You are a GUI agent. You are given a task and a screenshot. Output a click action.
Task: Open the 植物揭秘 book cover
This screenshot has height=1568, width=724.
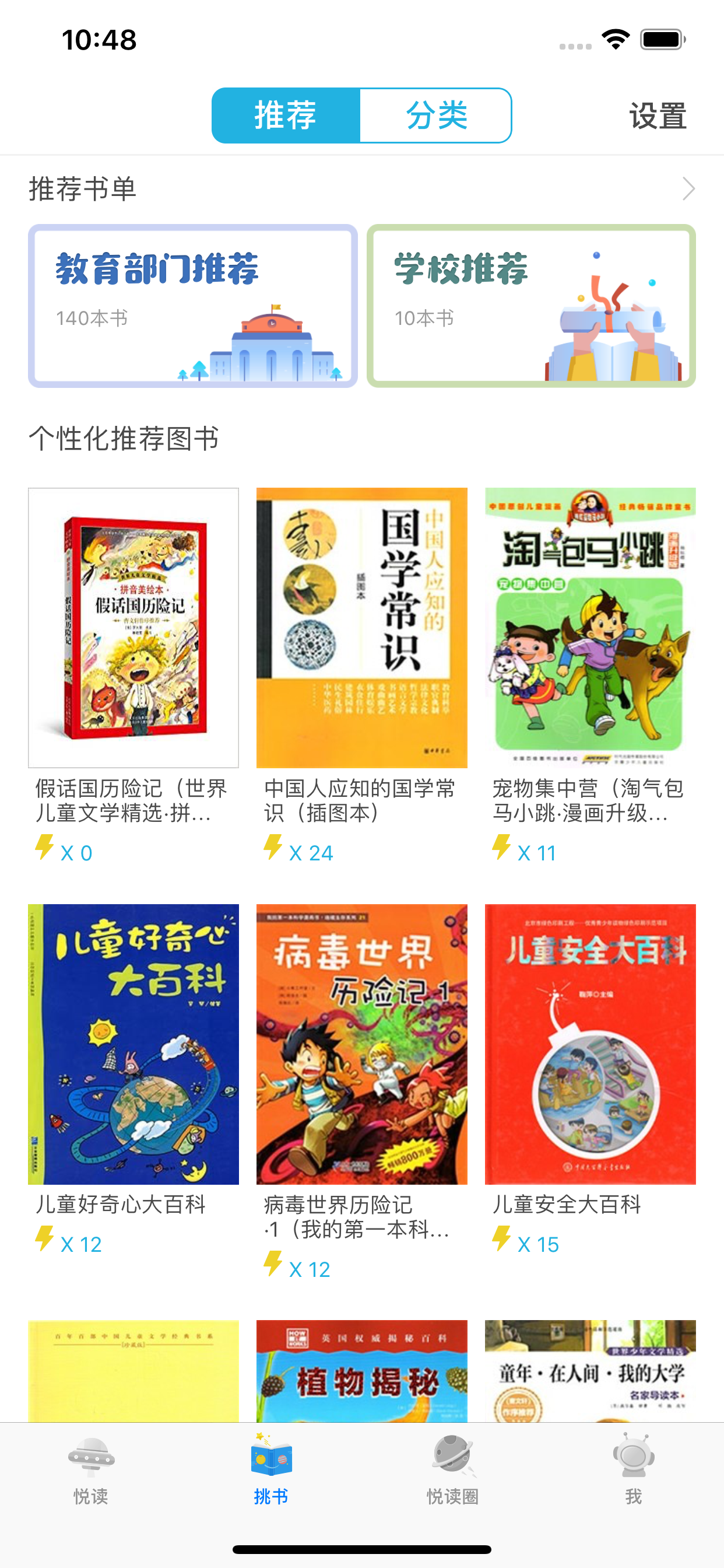click(x=362, y=1371)
